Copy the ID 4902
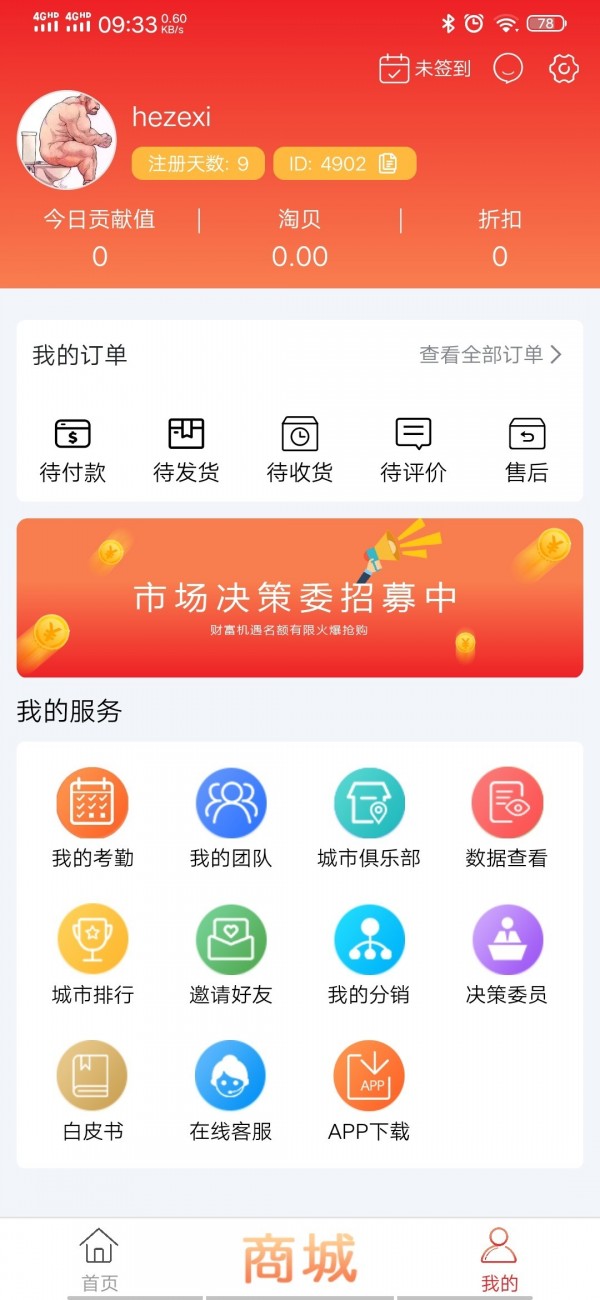This screenshot has width=600, height=1300. tap(388, 164)
